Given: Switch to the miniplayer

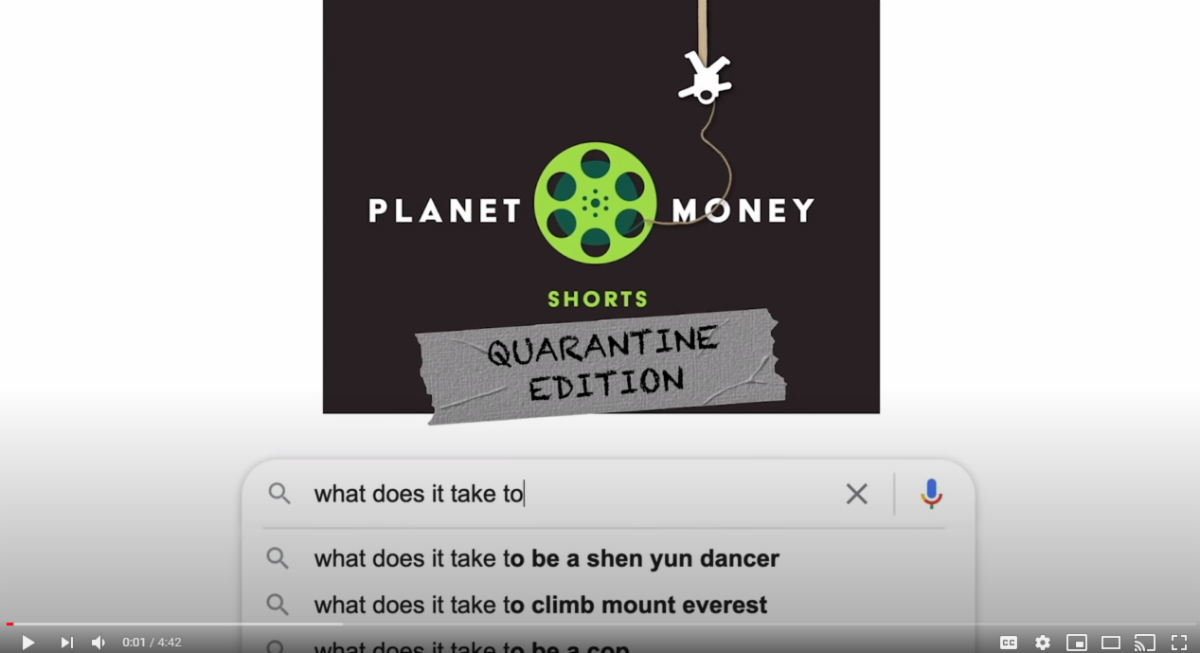Looking at the screenshot, I should pyautogui.click(x=1076, y=642).
